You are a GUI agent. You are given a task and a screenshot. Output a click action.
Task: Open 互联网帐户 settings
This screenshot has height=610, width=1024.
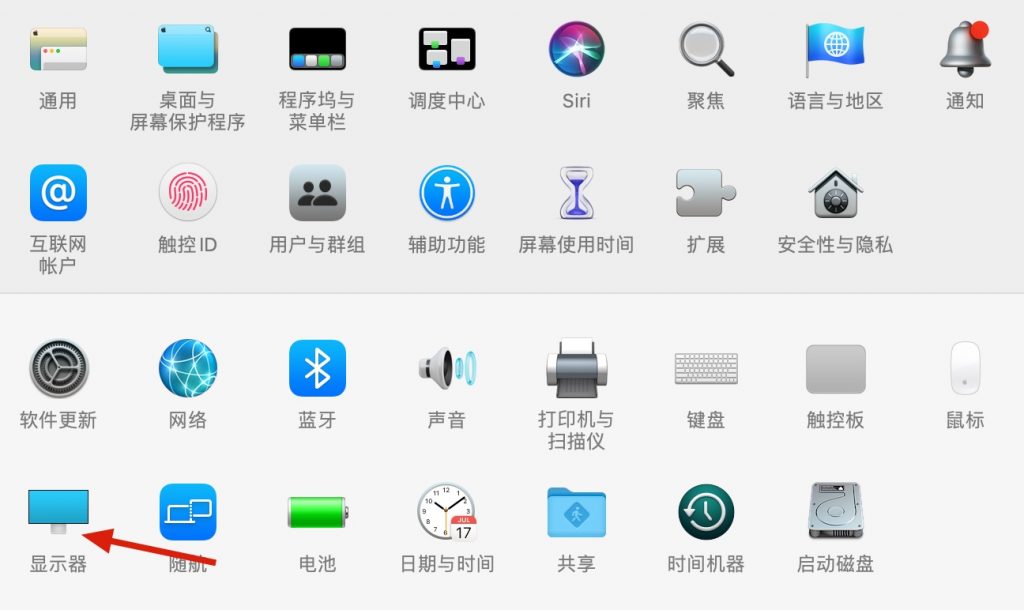pyautogui.click(x=58, y=193)
